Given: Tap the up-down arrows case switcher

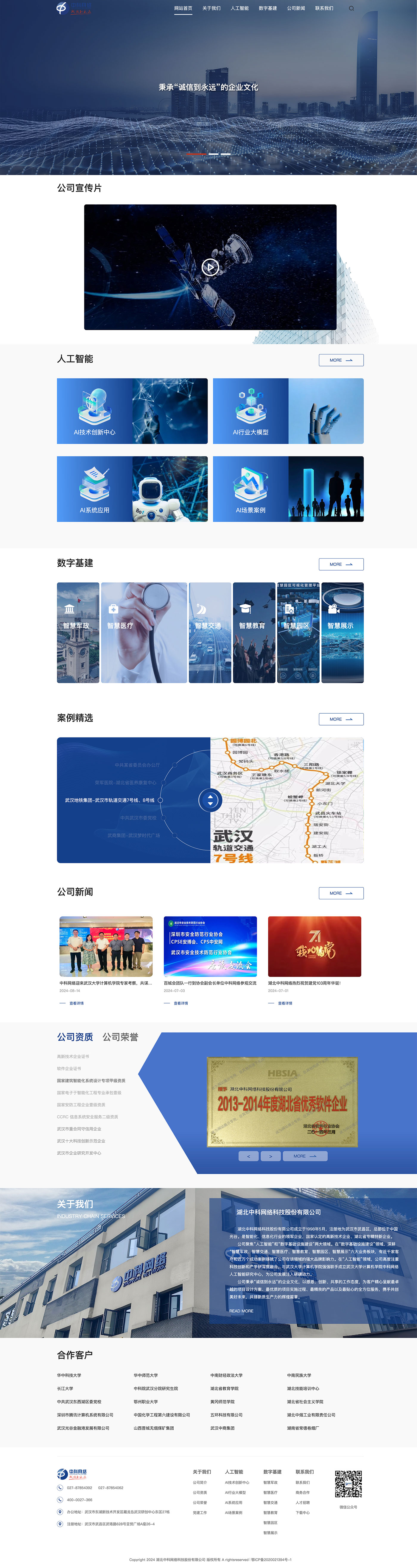Looking at the screenshot, I should pos(210,801).
